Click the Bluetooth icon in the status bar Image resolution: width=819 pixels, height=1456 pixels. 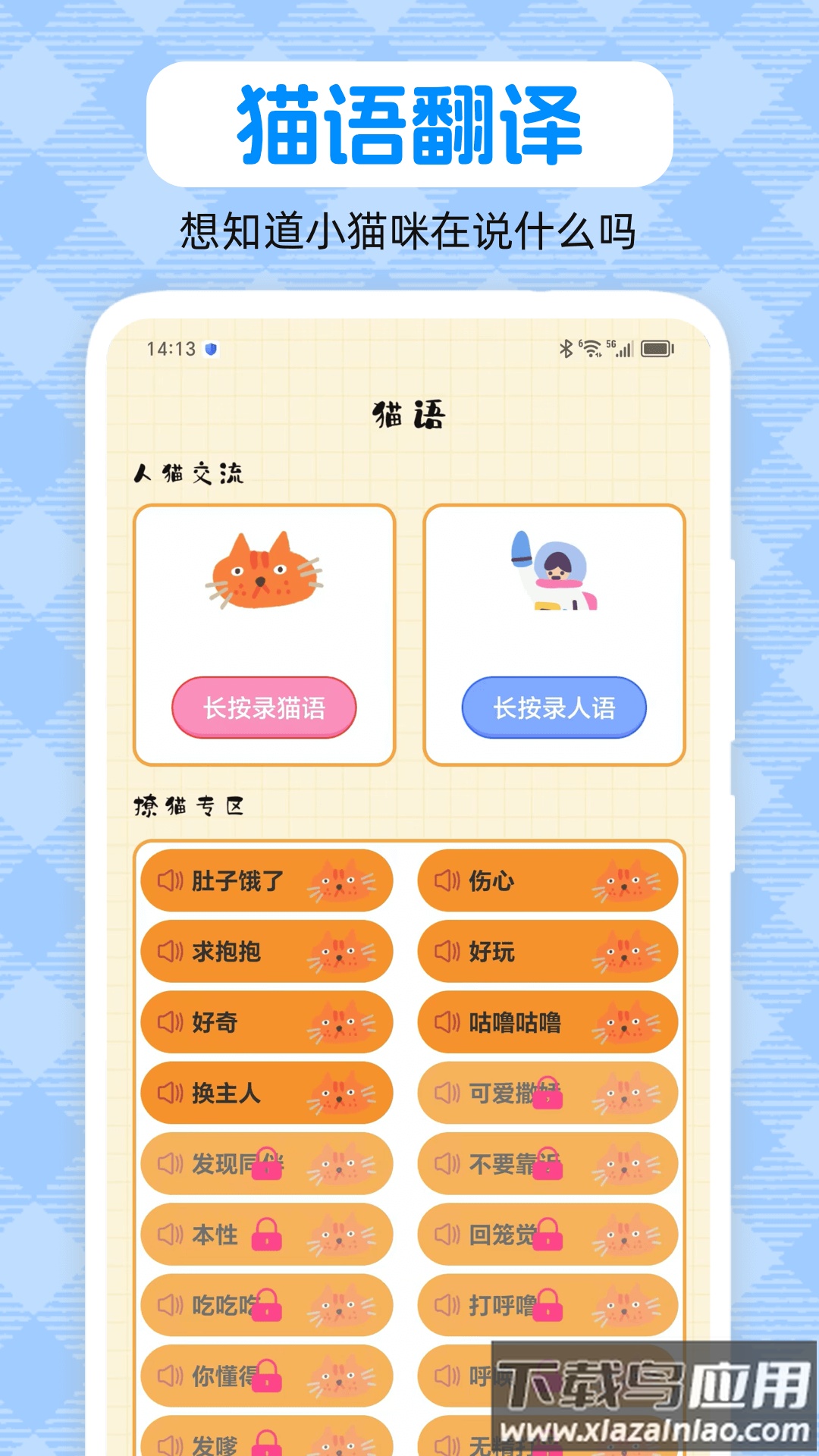(x=564, y=347)
